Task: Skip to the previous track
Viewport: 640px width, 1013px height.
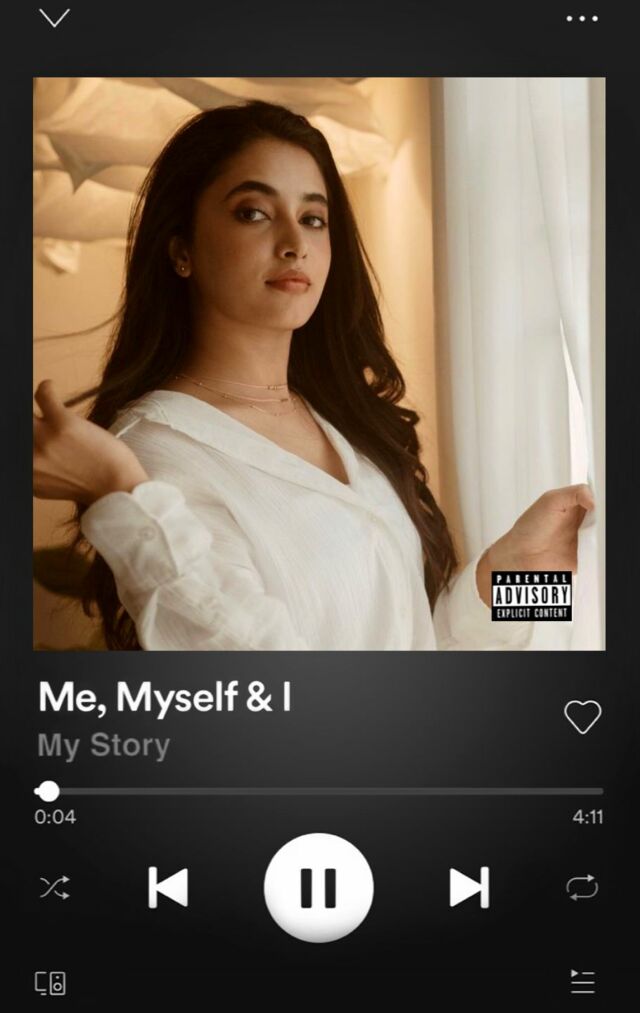Action: [168, 887]
